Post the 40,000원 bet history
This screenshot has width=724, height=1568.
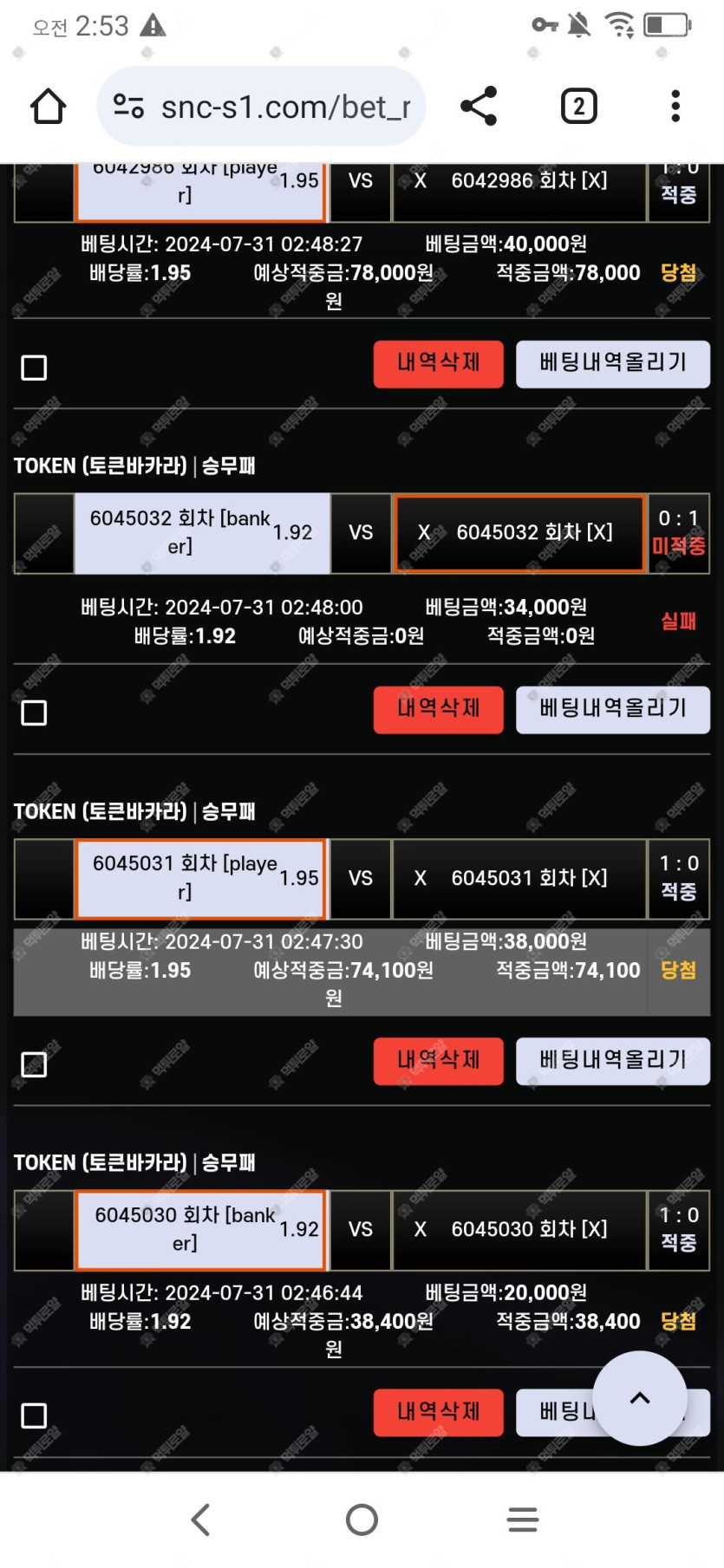click(x=612, y=363)
